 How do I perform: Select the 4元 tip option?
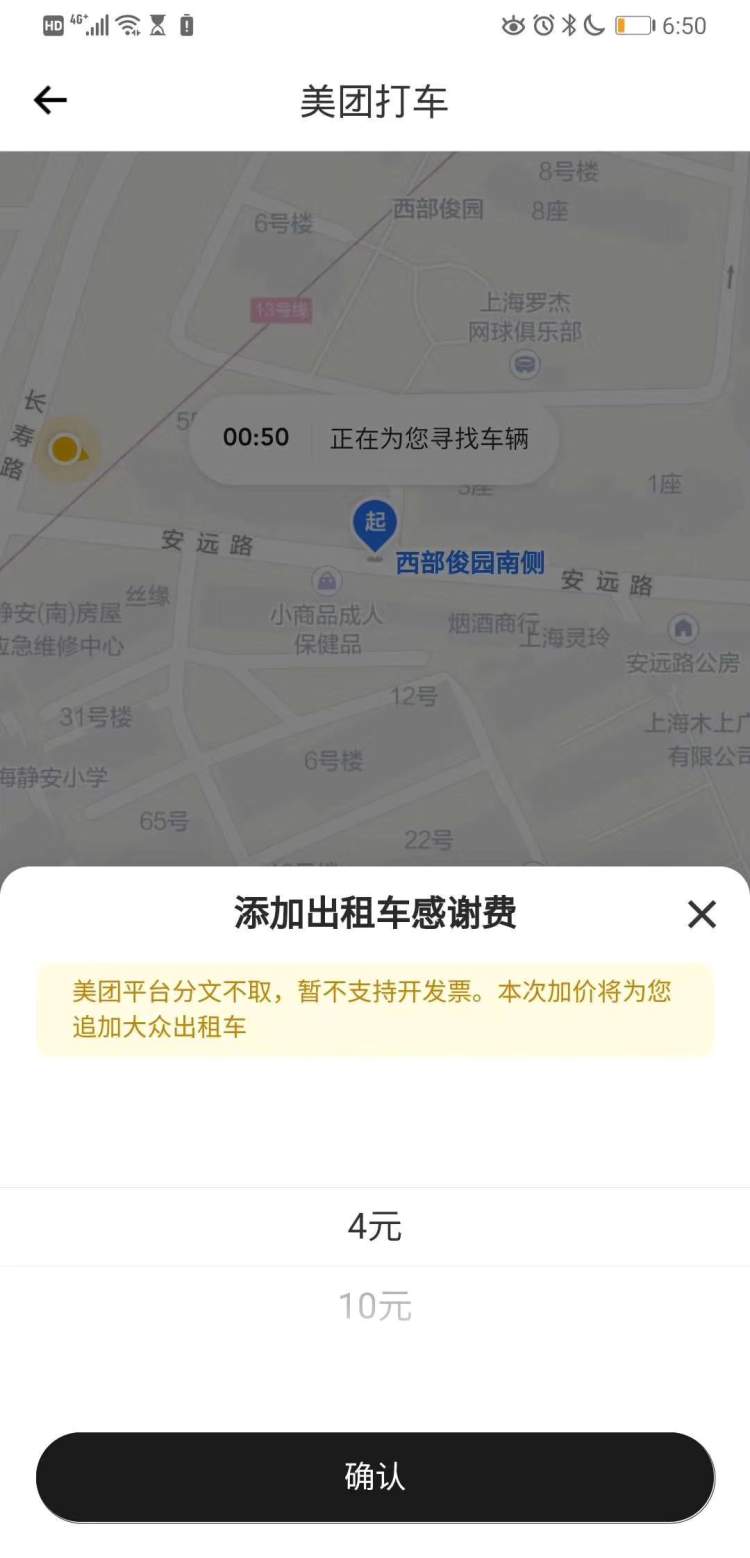[374, 1227]
